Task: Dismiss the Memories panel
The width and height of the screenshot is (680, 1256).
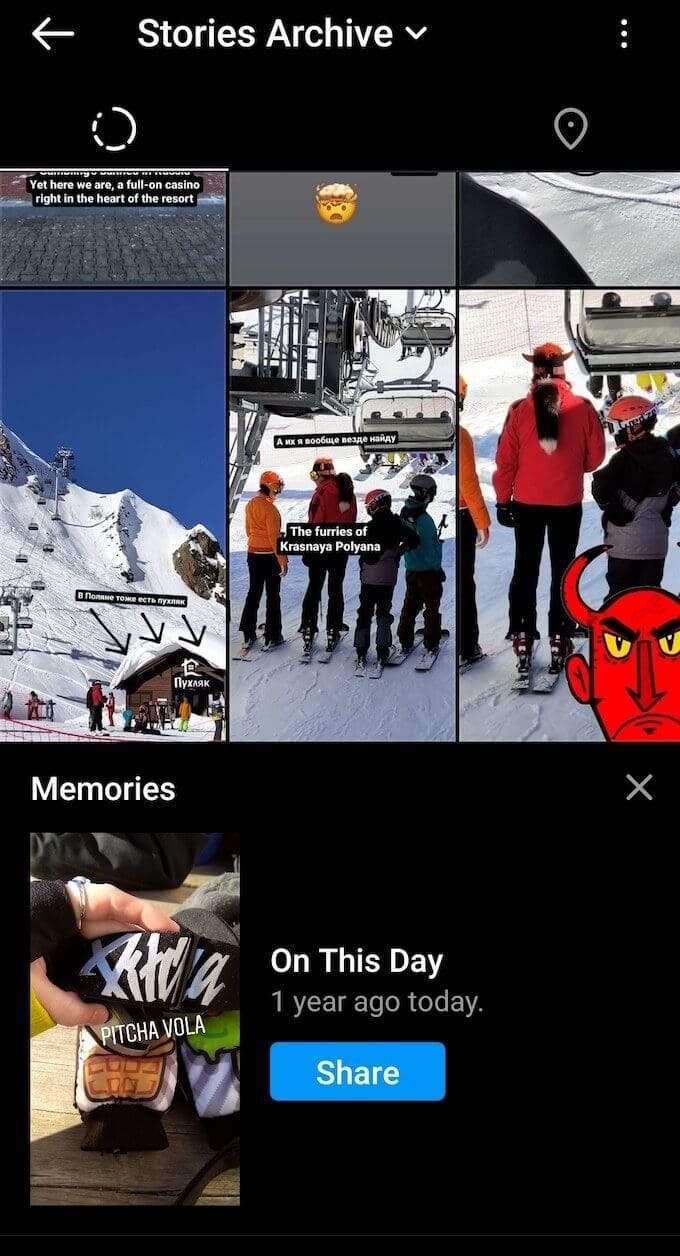Action: (x=638, y=788)
